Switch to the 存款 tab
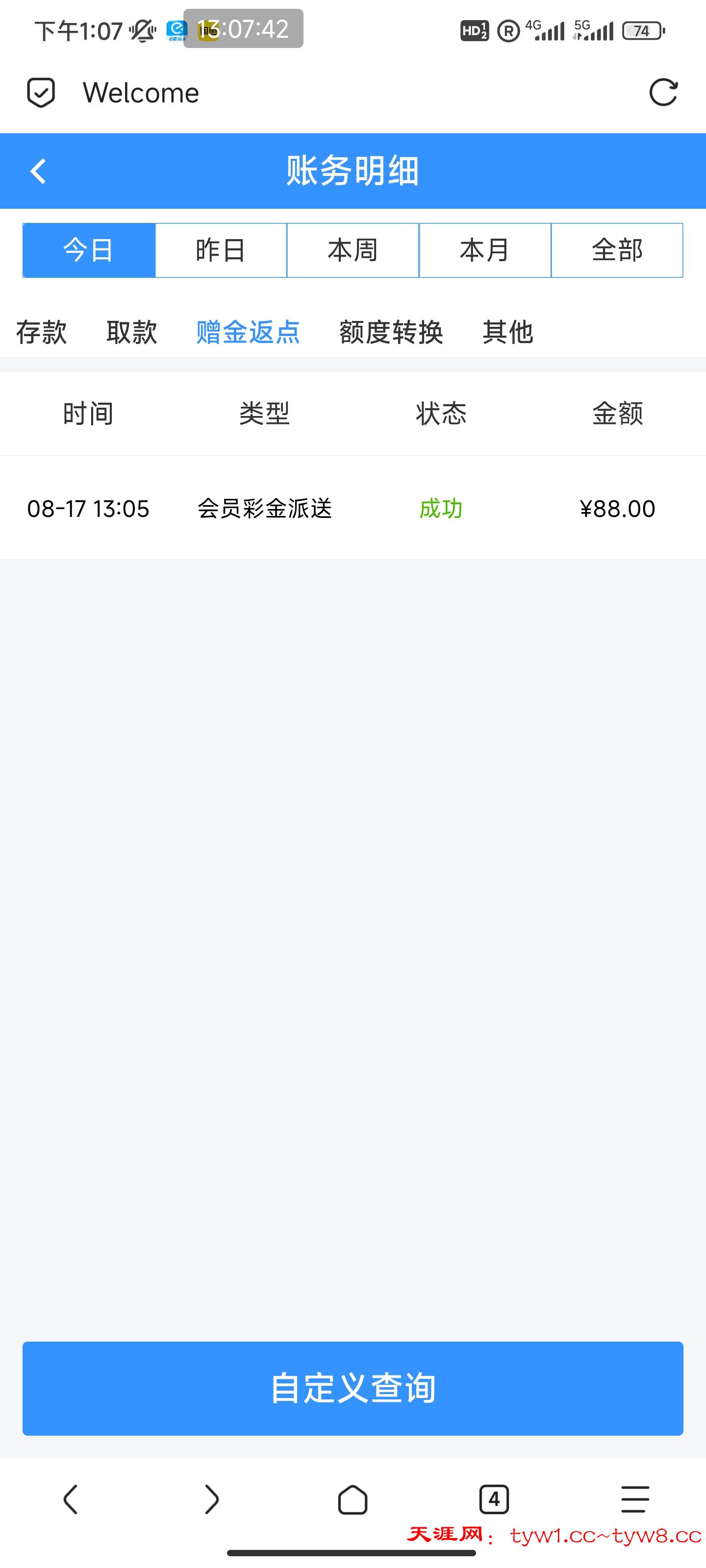The width and height of the screenshot is (706, 1568). coord(41,332)
